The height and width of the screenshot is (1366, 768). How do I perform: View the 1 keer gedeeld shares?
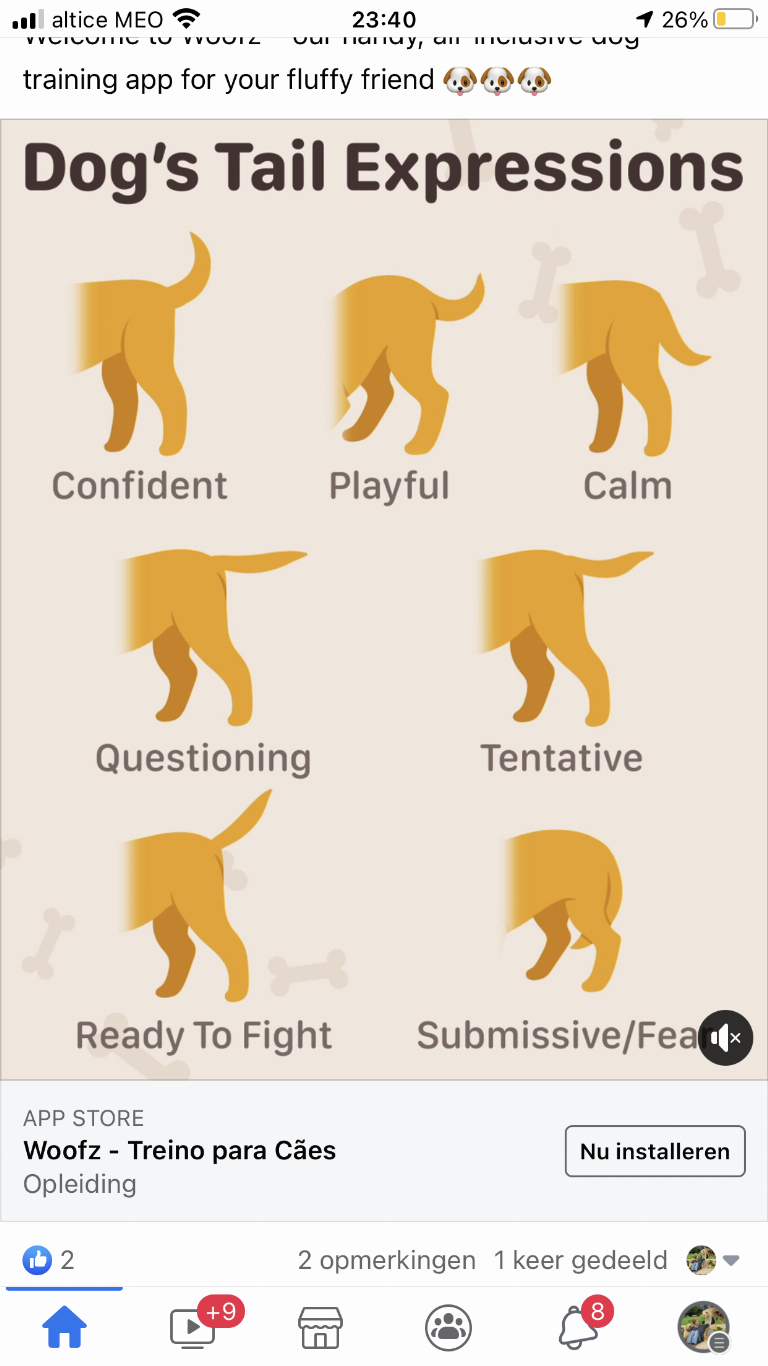(580, 1260)
